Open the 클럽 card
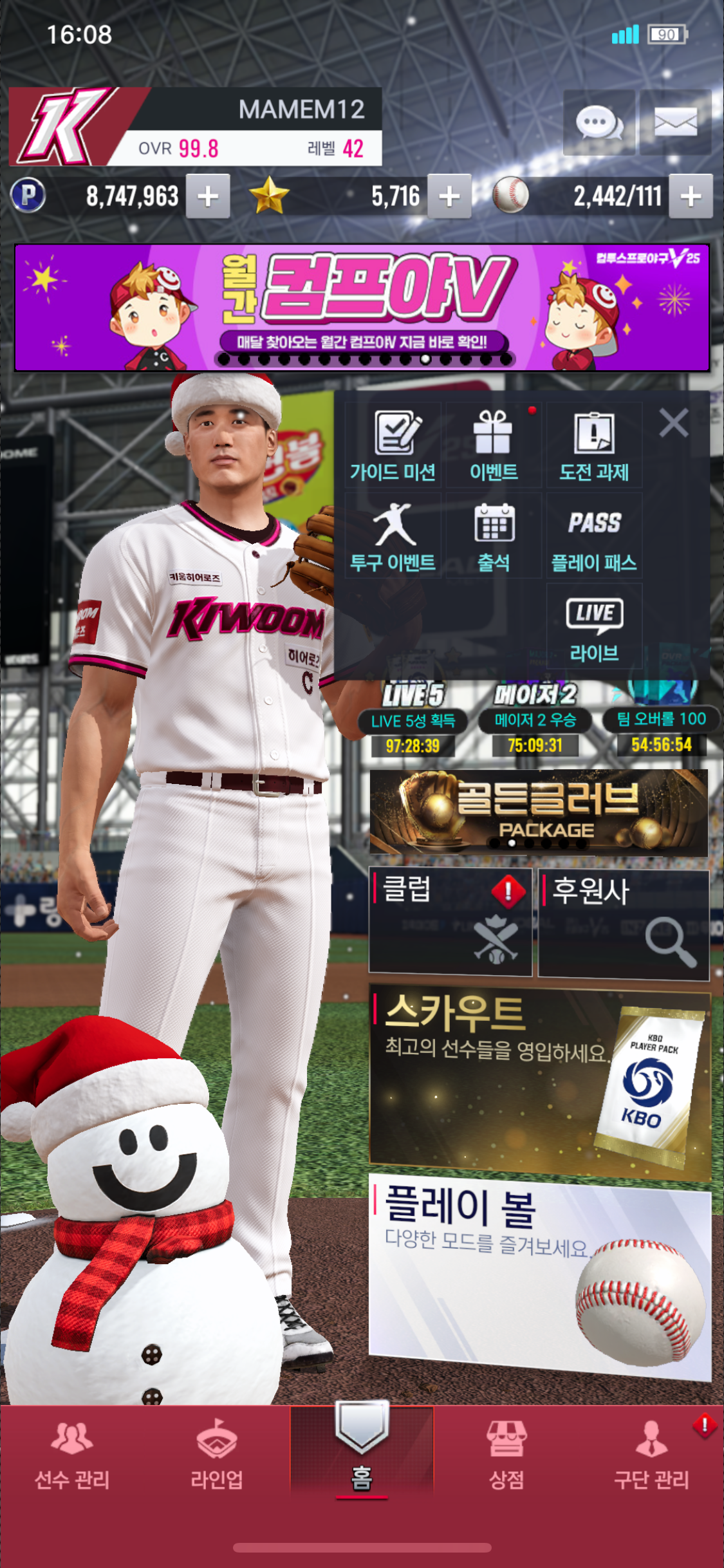724x1568 pixels. click(x=450, y=920)
